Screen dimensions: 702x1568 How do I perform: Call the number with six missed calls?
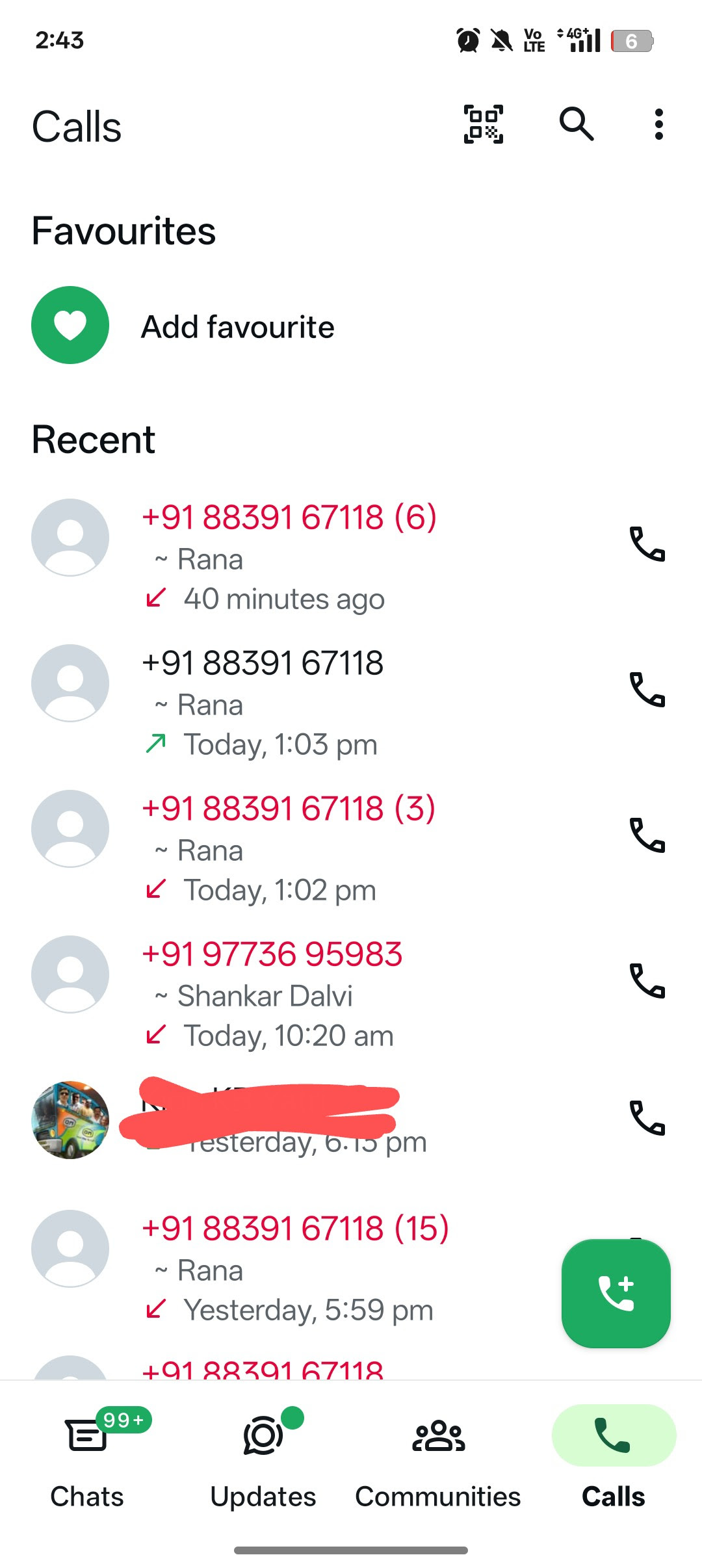pyautogui.click(x=647, y=543)
